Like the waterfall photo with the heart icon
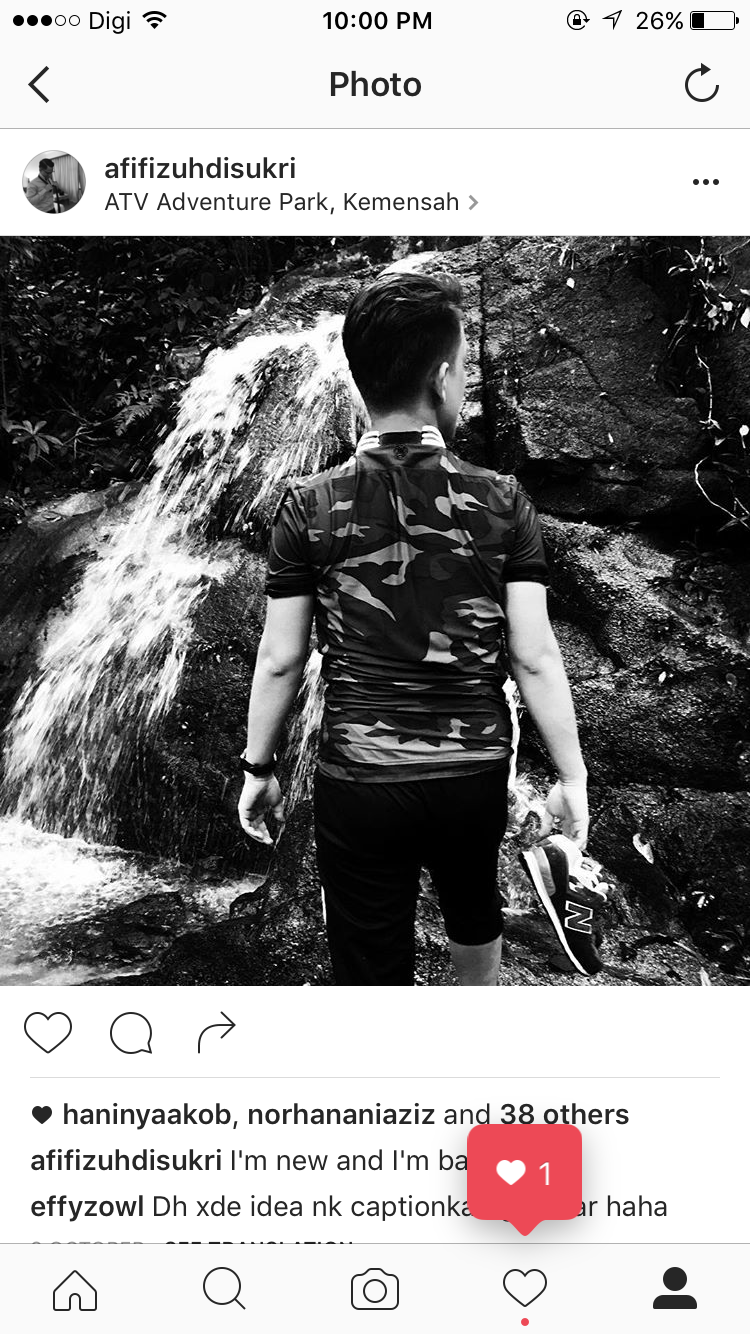The width and height of the screenshot is (750, 1334). [x=48, y=1033]
